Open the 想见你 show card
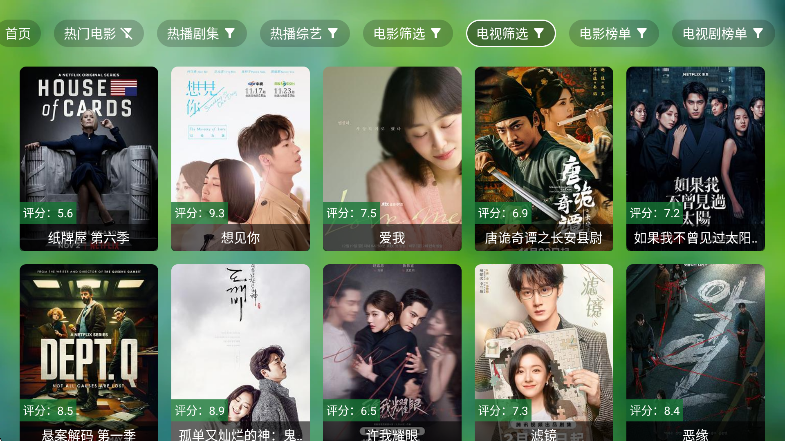Image resolution: width=785 pixels, height=441 pixels. coord(240,158)
